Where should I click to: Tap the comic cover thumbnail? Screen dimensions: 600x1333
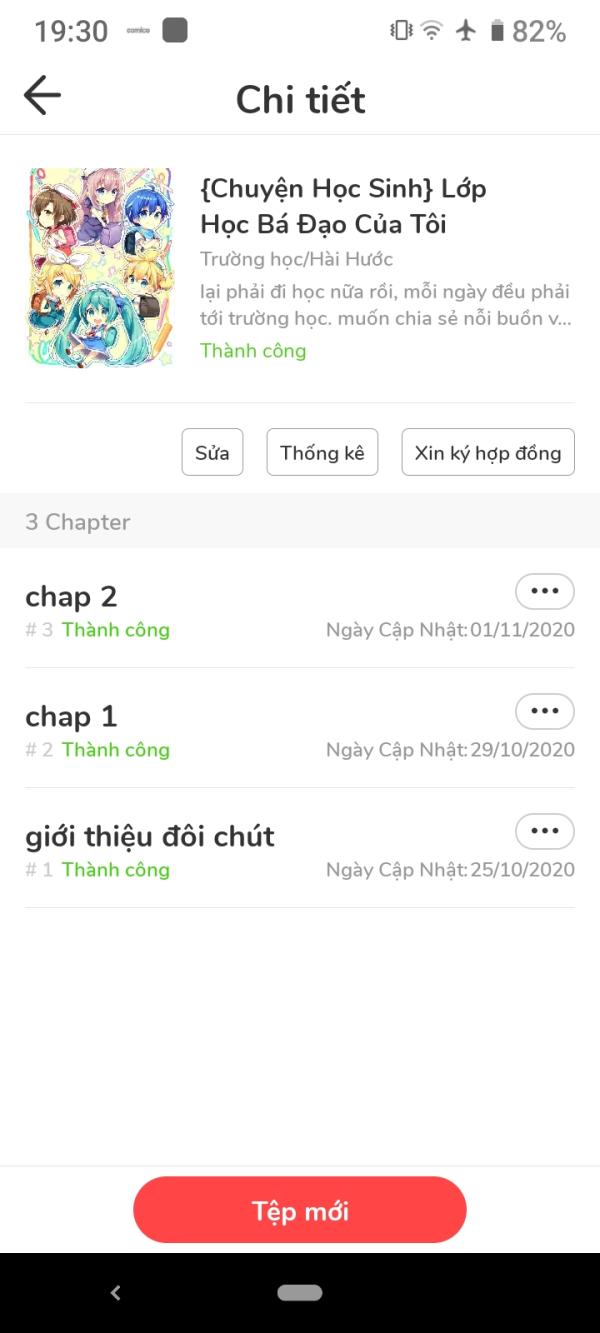[x=100, y=268]
